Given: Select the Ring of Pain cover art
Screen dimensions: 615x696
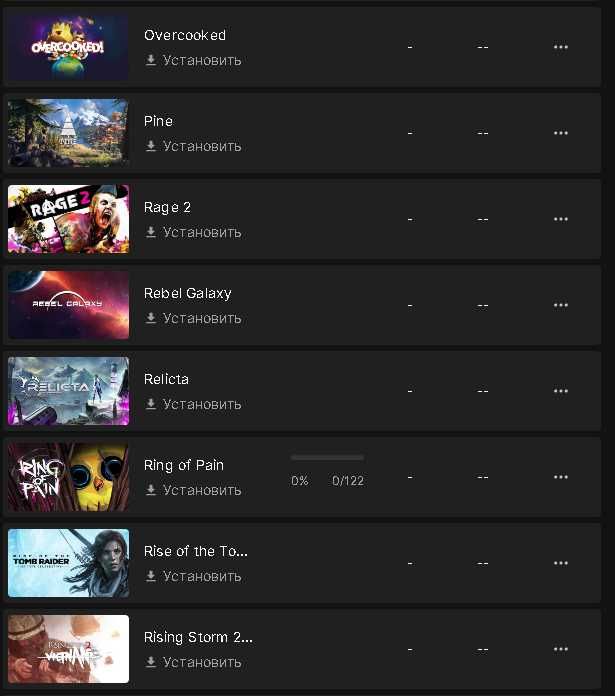Looking at the screenshot, I should coord(68,477).
